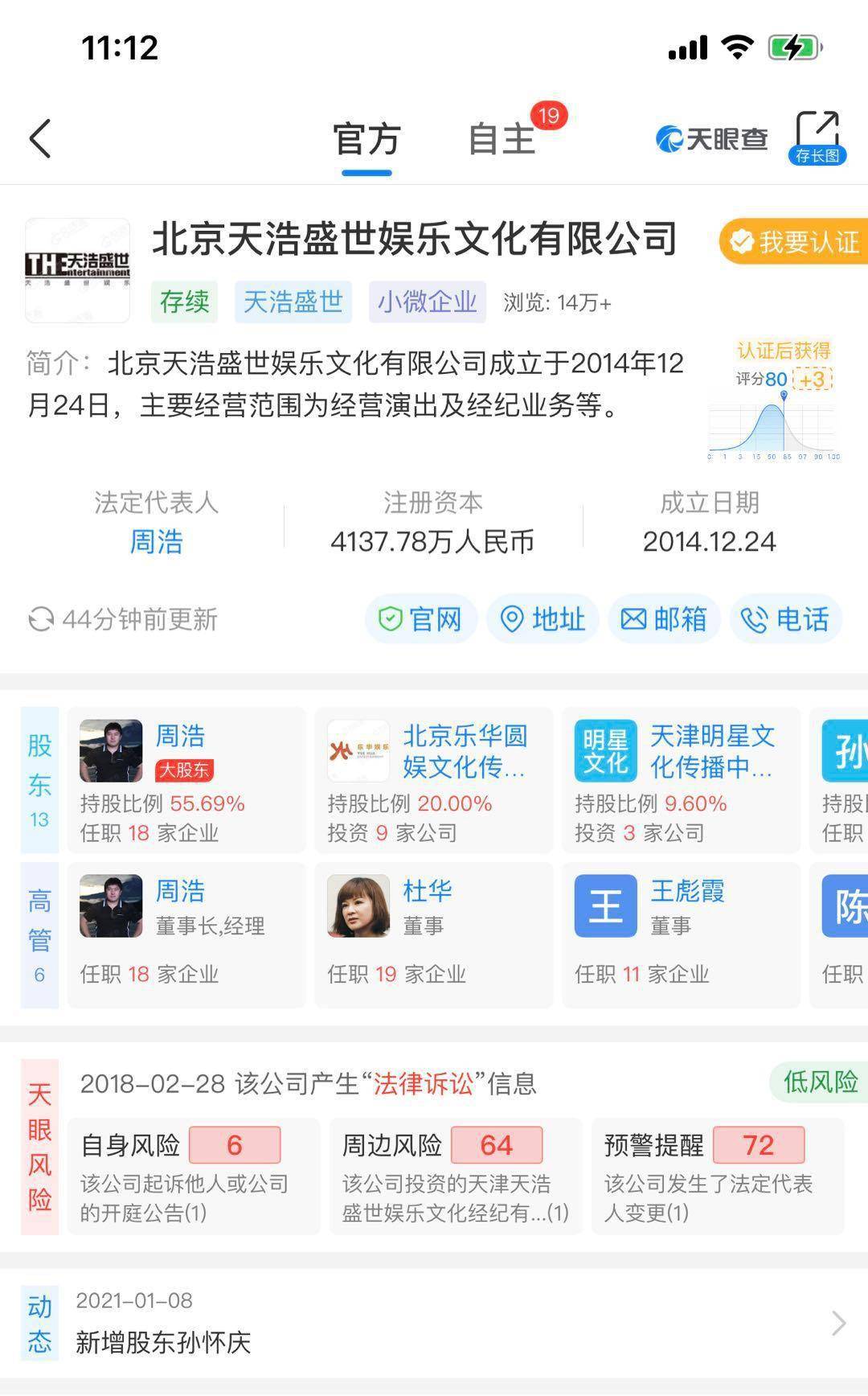Open the 官网 chip
The width and height of the screenshot is (868, 1396).
(421, 619)
